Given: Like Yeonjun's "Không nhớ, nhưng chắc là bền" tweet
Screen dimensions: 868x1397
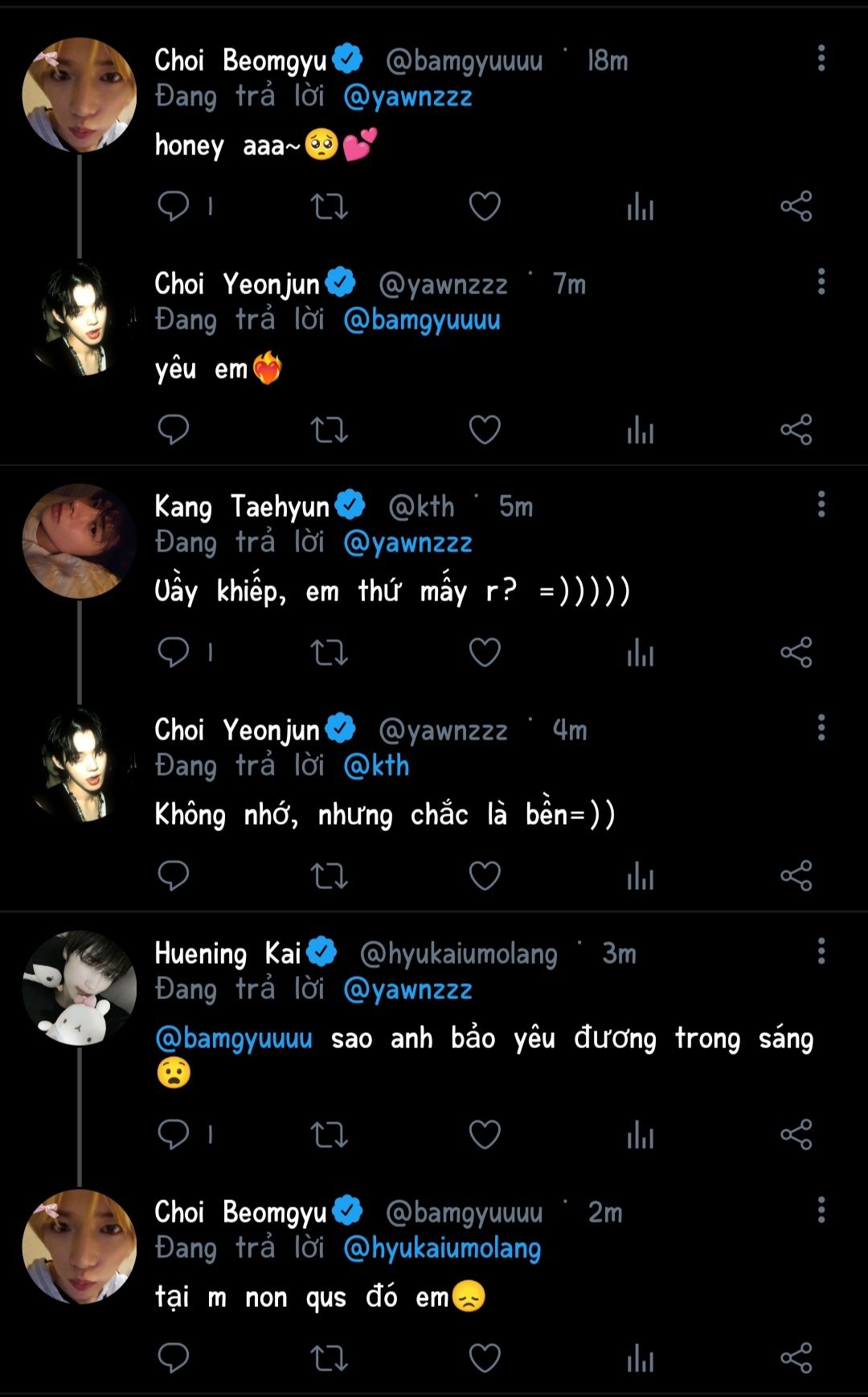Looking at the screenshot, I should (485, 875).
